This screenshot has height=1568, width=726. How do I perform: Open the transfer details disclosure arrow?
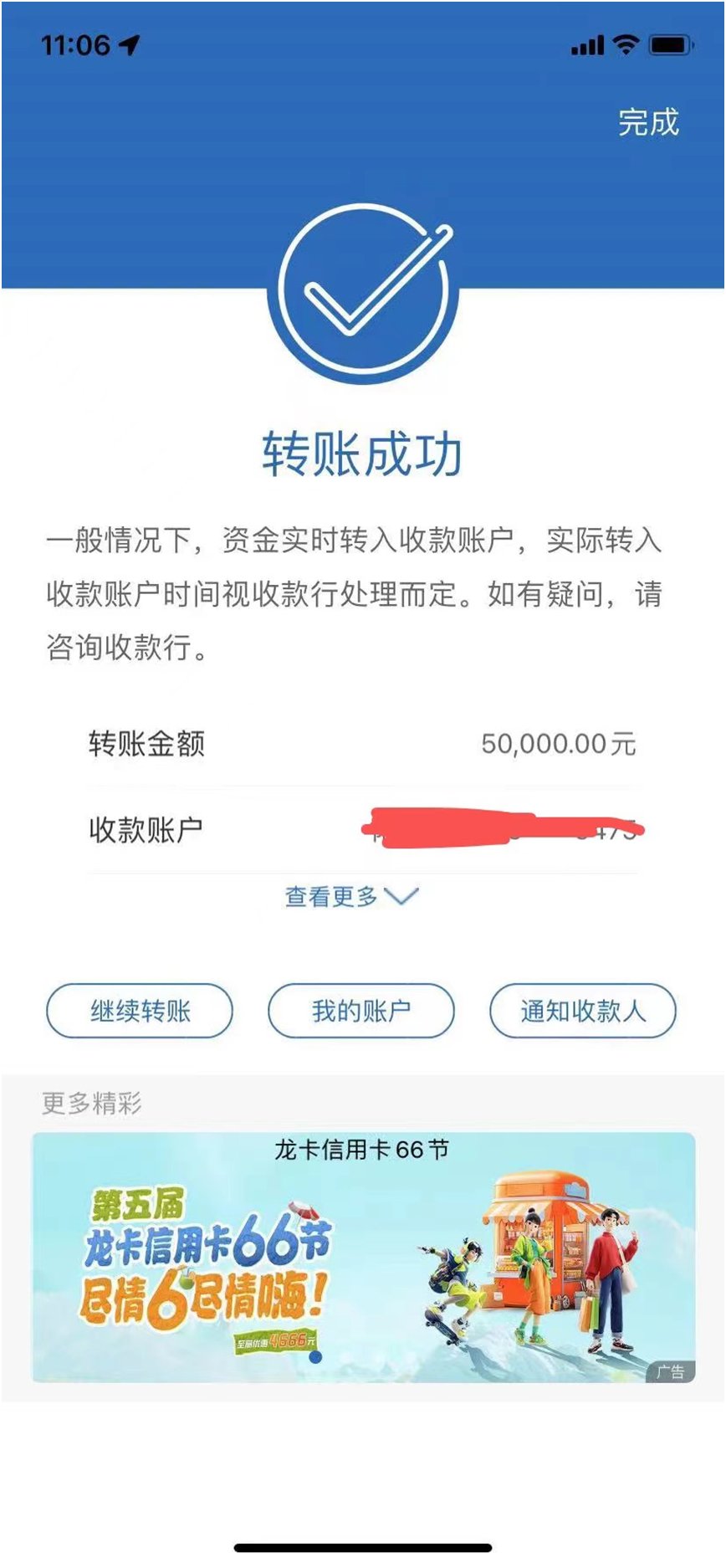click(x=401, y=897)
